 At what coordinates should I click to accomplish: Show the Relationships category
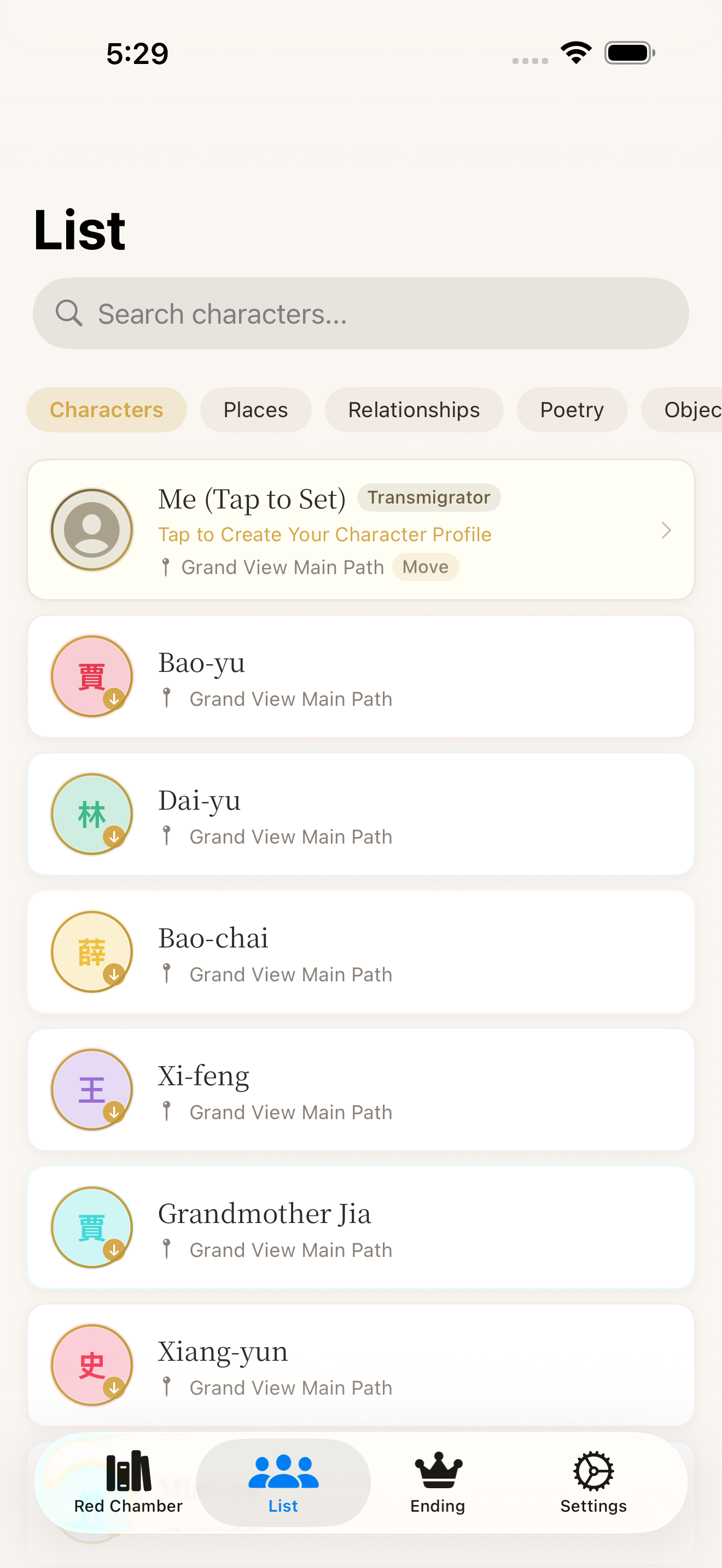414,409
